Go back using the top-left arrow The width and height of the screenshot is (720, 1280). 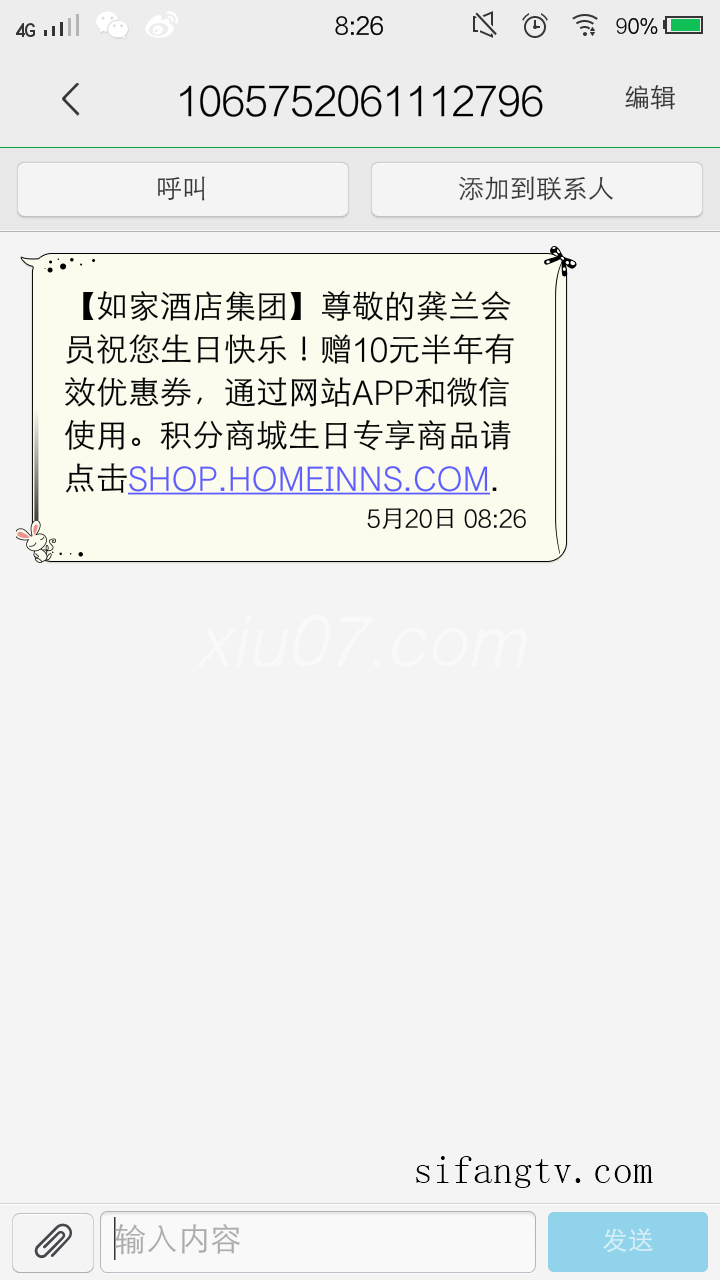[x=70, y=99]
